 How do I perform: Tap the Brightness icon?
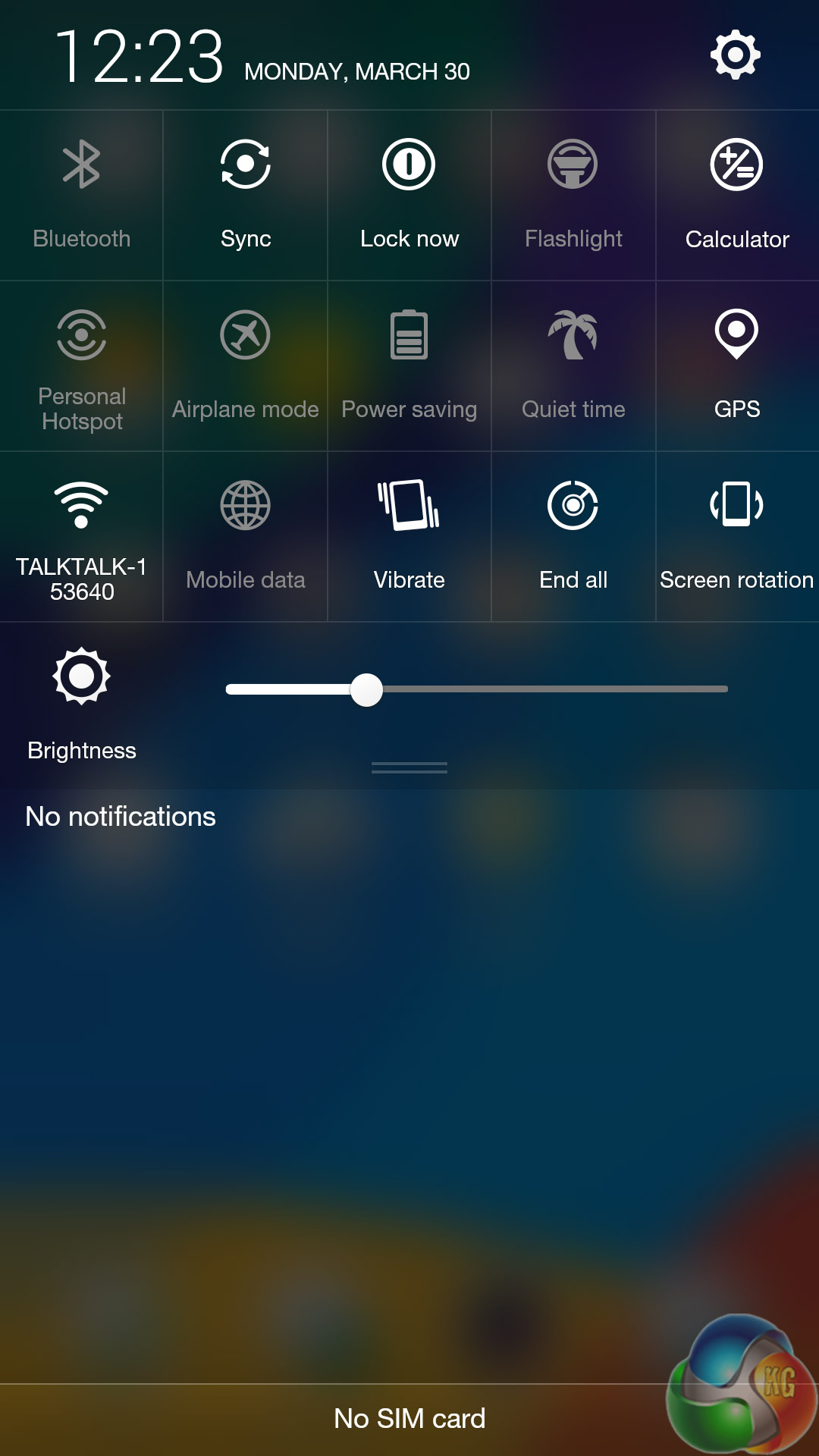click(x=81, y=676)
